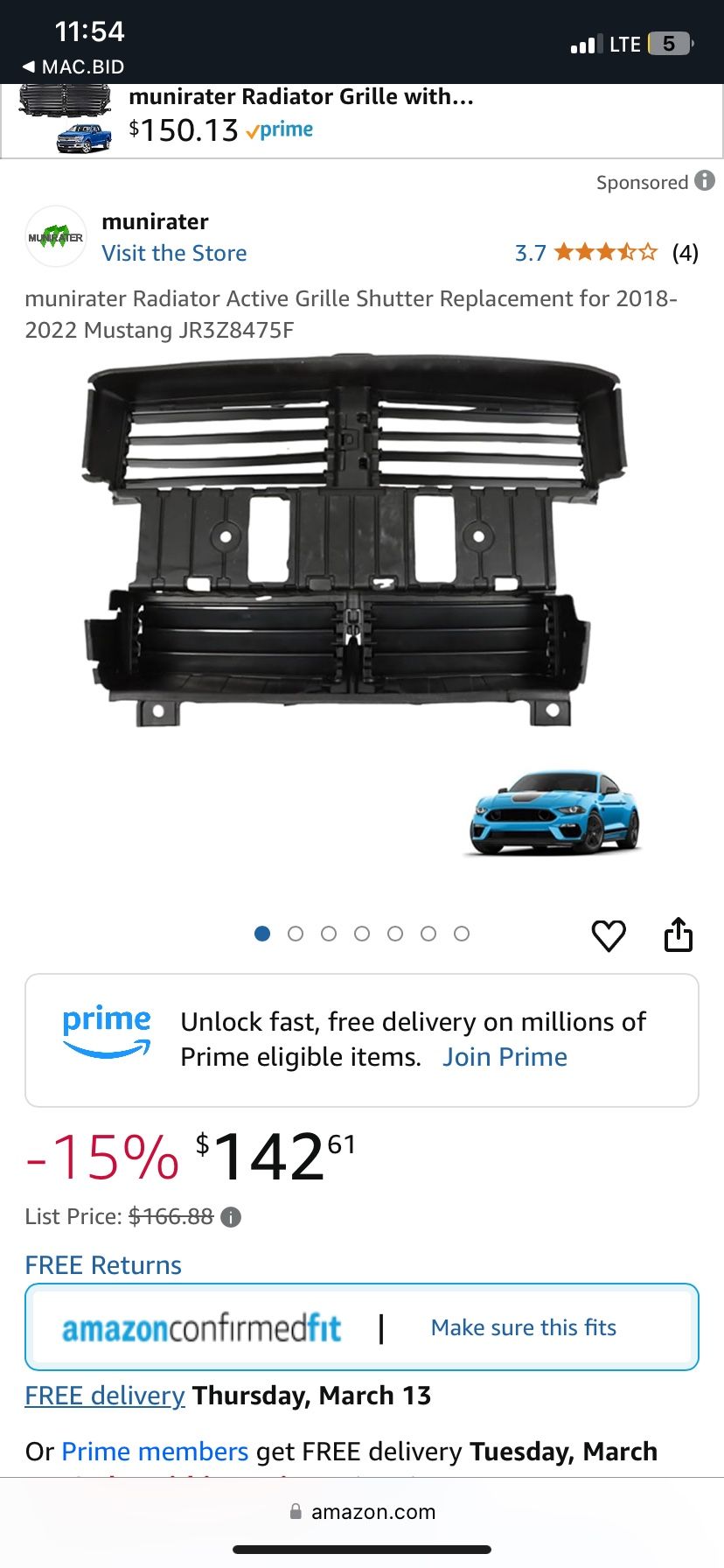Tap amazon.com address bar

click(x=362, y=1511)
